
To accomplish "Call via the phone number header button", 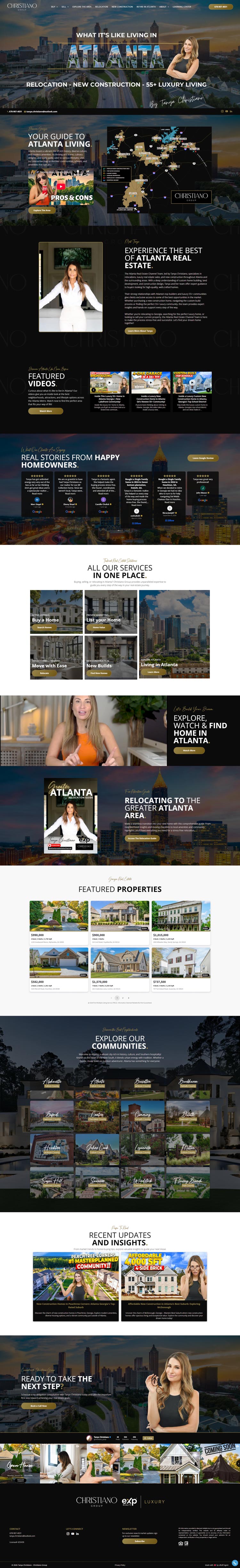I will click(x=220, y=7).
